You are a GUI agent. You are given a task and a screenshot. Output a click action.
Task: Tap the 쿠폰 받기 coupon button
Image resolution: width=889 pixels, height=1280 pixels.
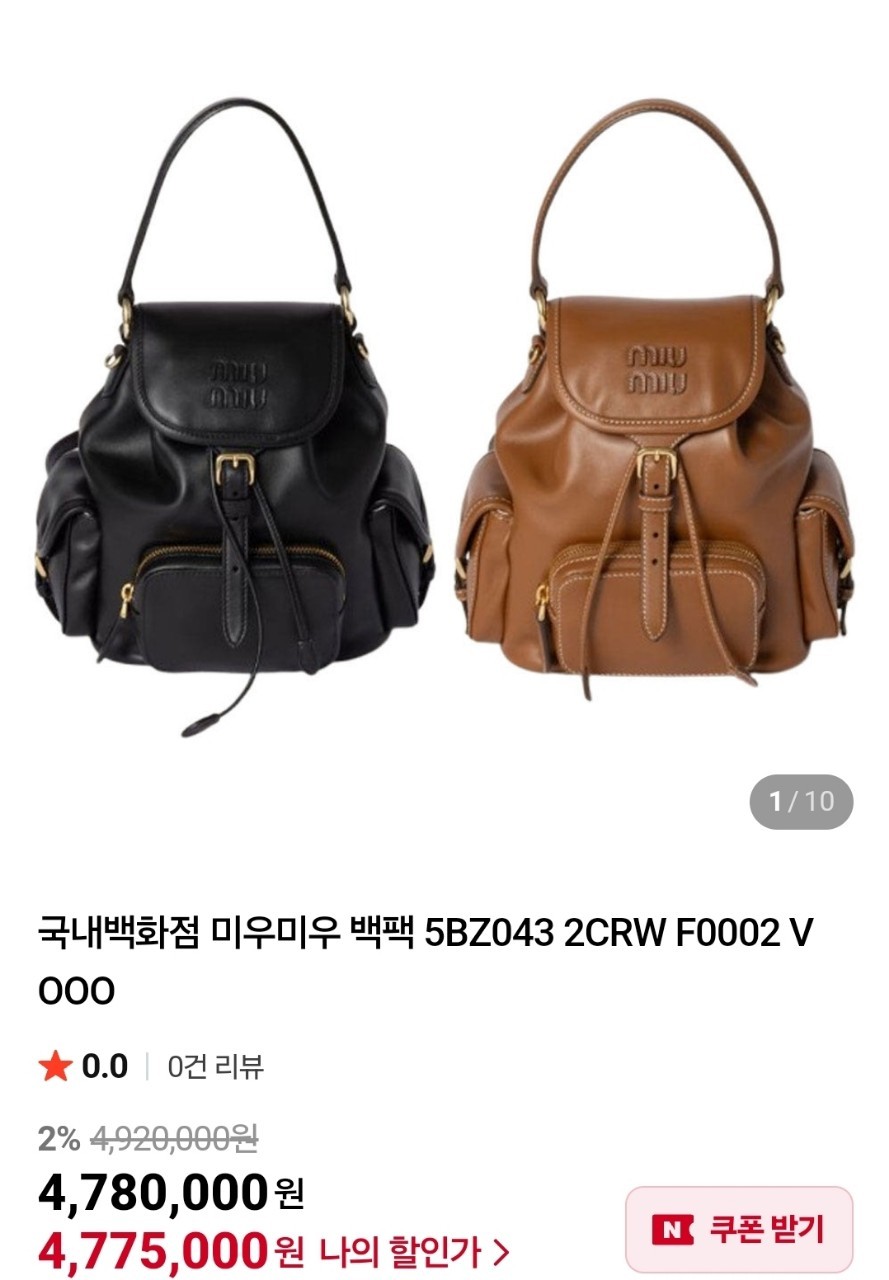[x=739, y=1228]
